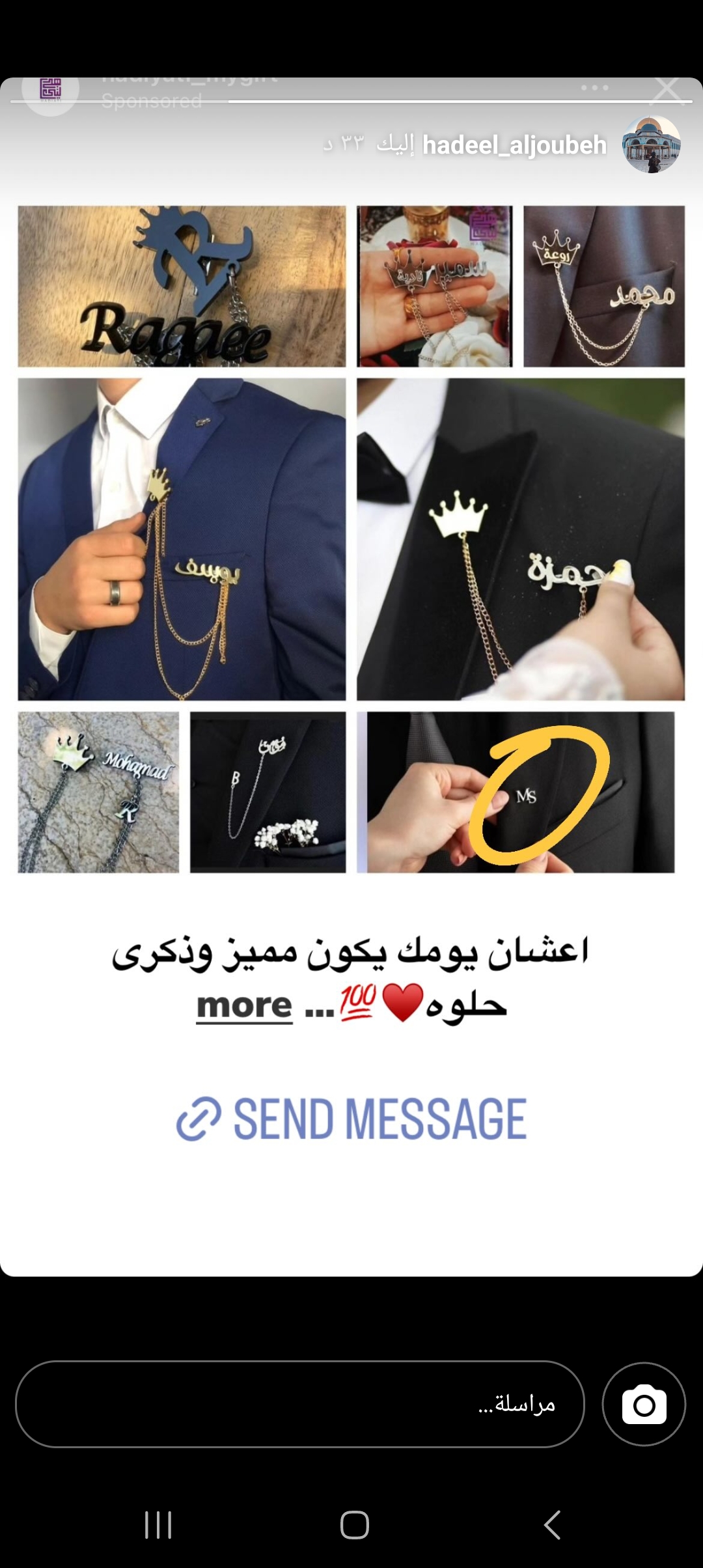Go to the home screen via the home button
This screenshot has height=1568, width=703.
[354, 1525]
